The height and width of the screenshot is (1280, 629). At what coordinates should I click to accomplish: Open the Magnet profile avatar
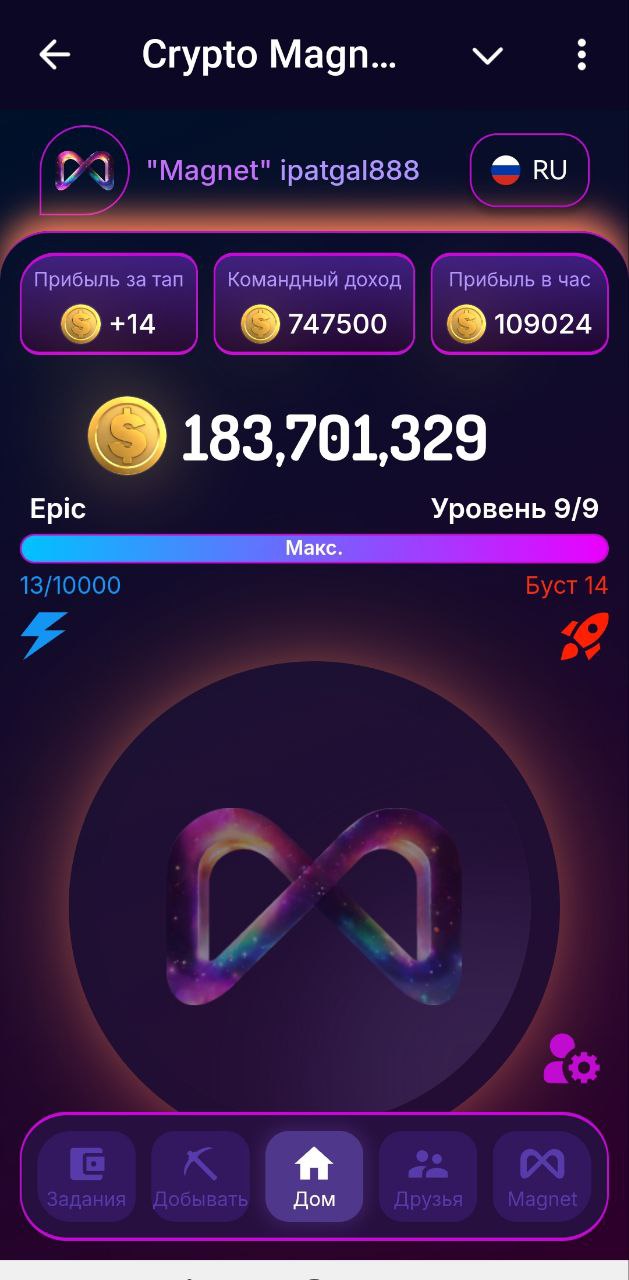coord(84,170)
